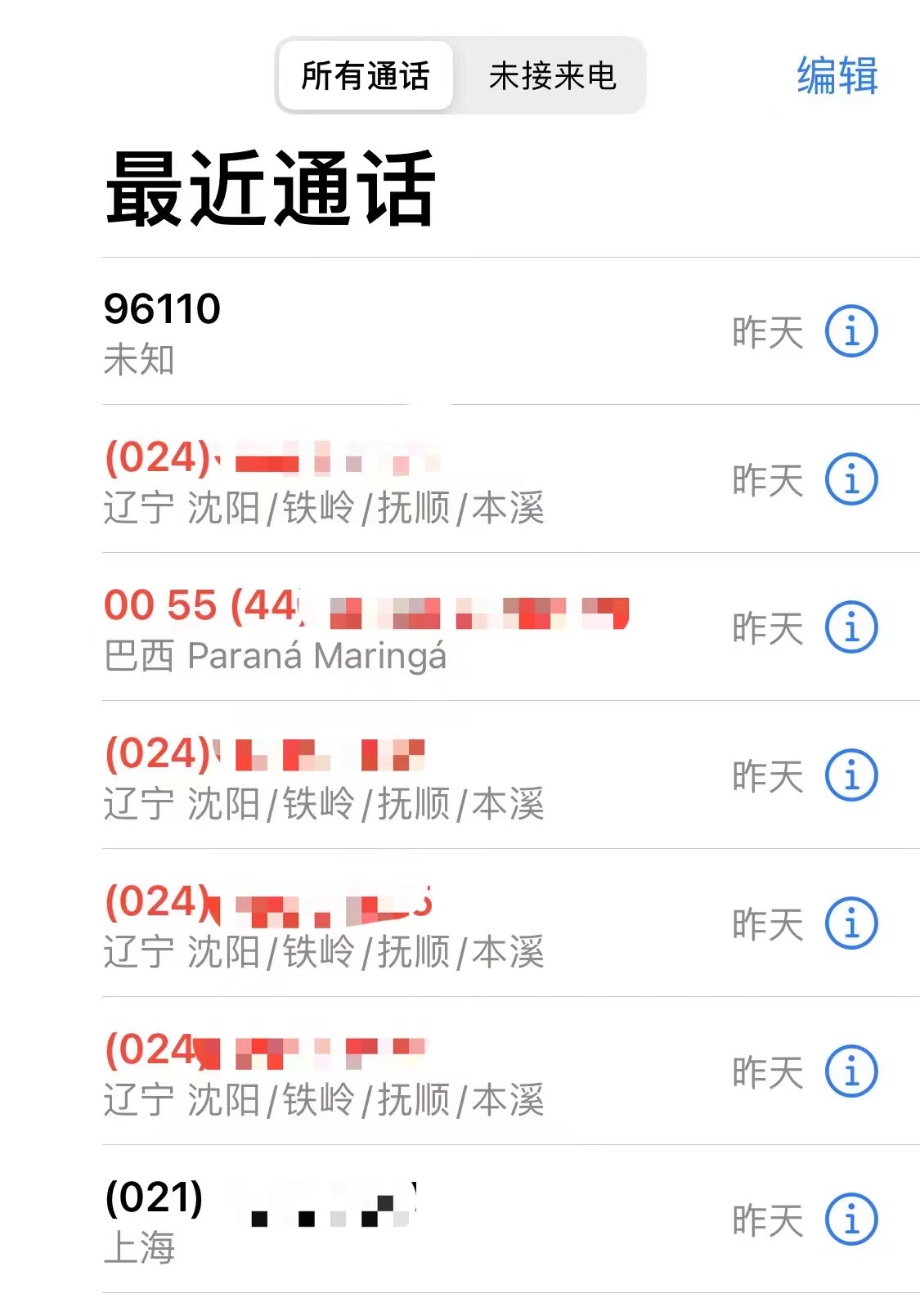Switch to the 未接来电 tab
Viewport: 920px width, 1316px height.
(552, 76)
